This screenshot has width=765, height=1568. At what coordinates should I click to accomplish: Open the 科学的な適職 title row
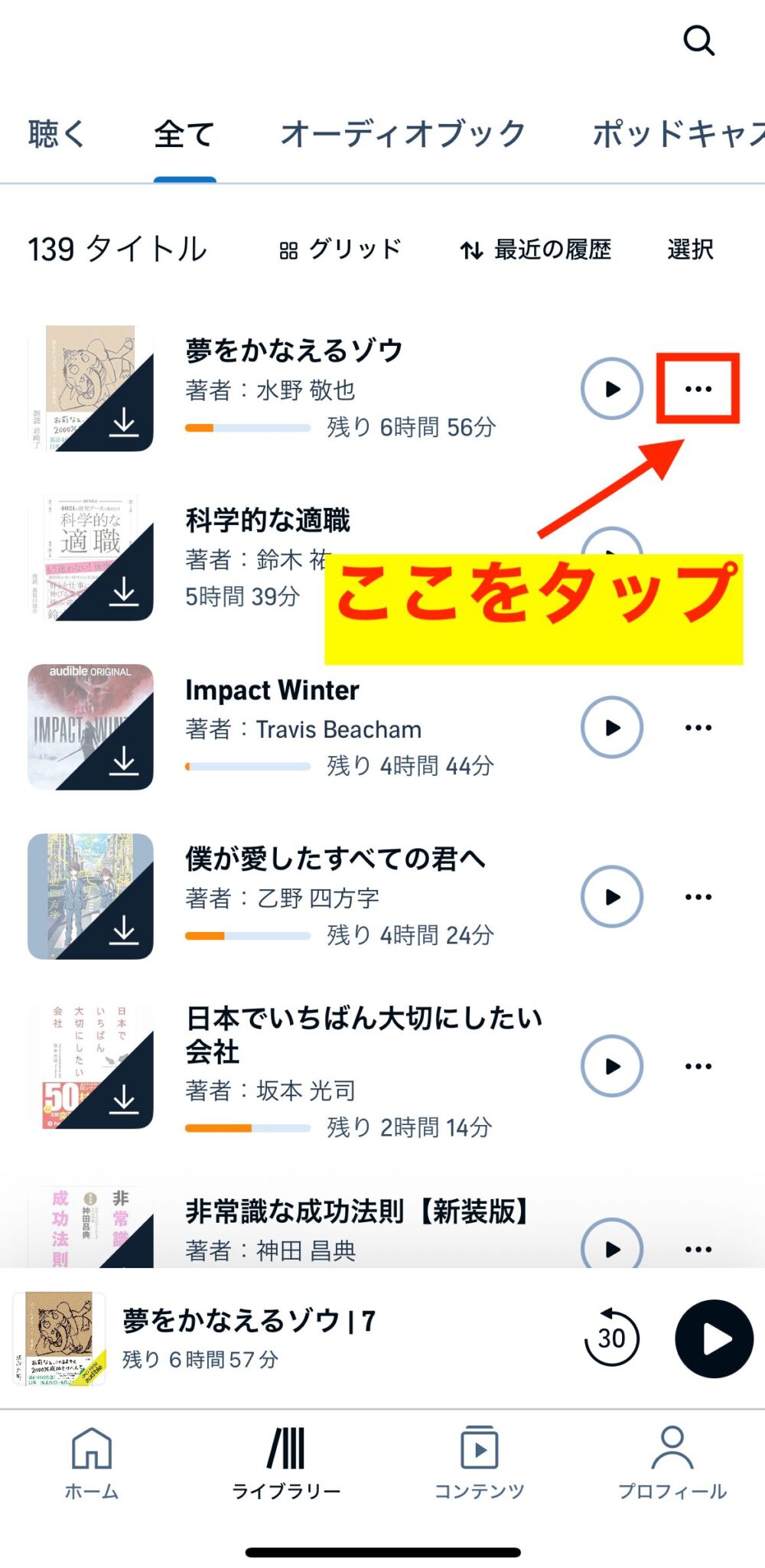(x=268, y=521)
